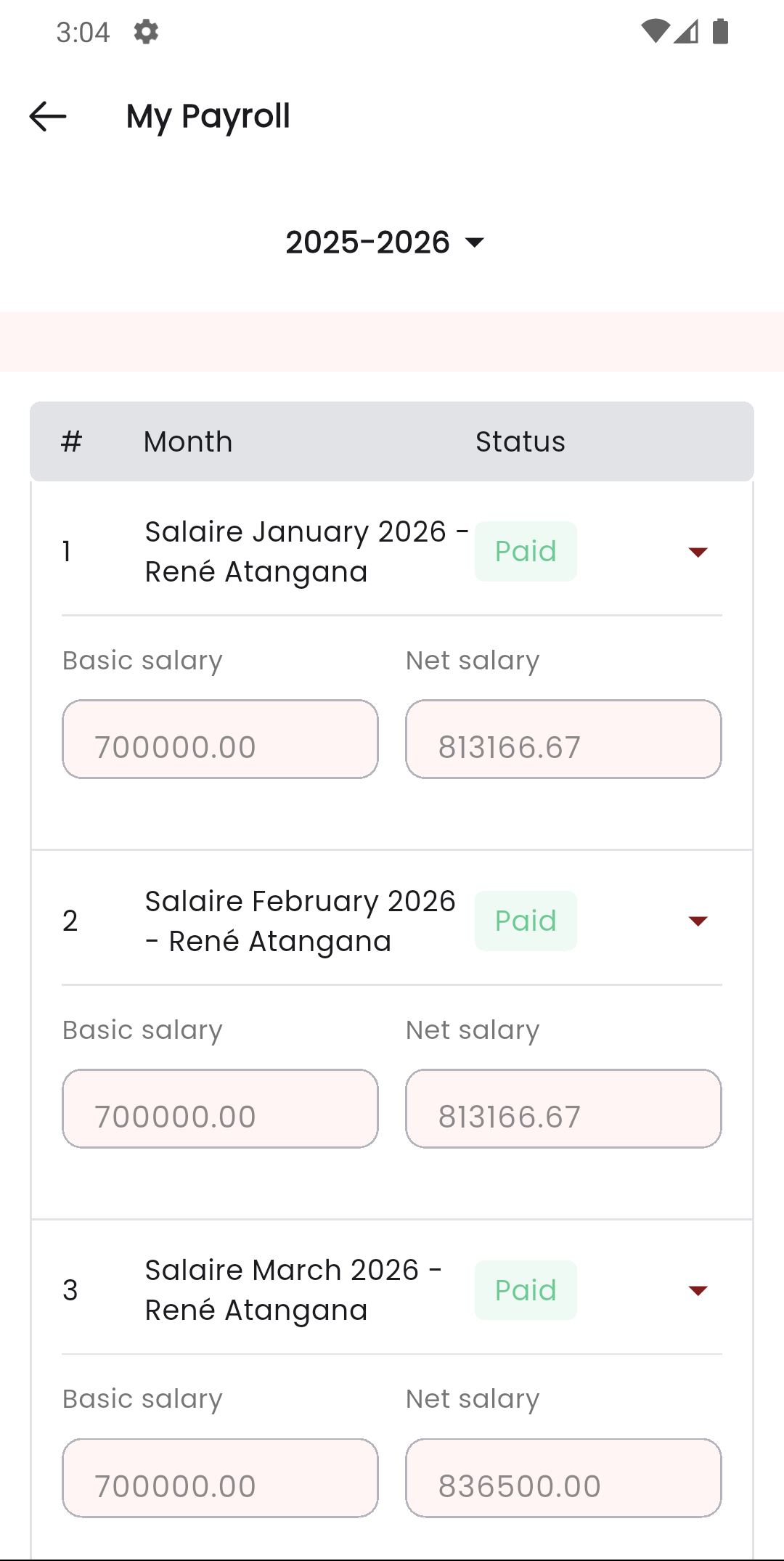Click the Wi-Fi status icon
This screenshot has width=784, height=1561.
tap(656, 31)
